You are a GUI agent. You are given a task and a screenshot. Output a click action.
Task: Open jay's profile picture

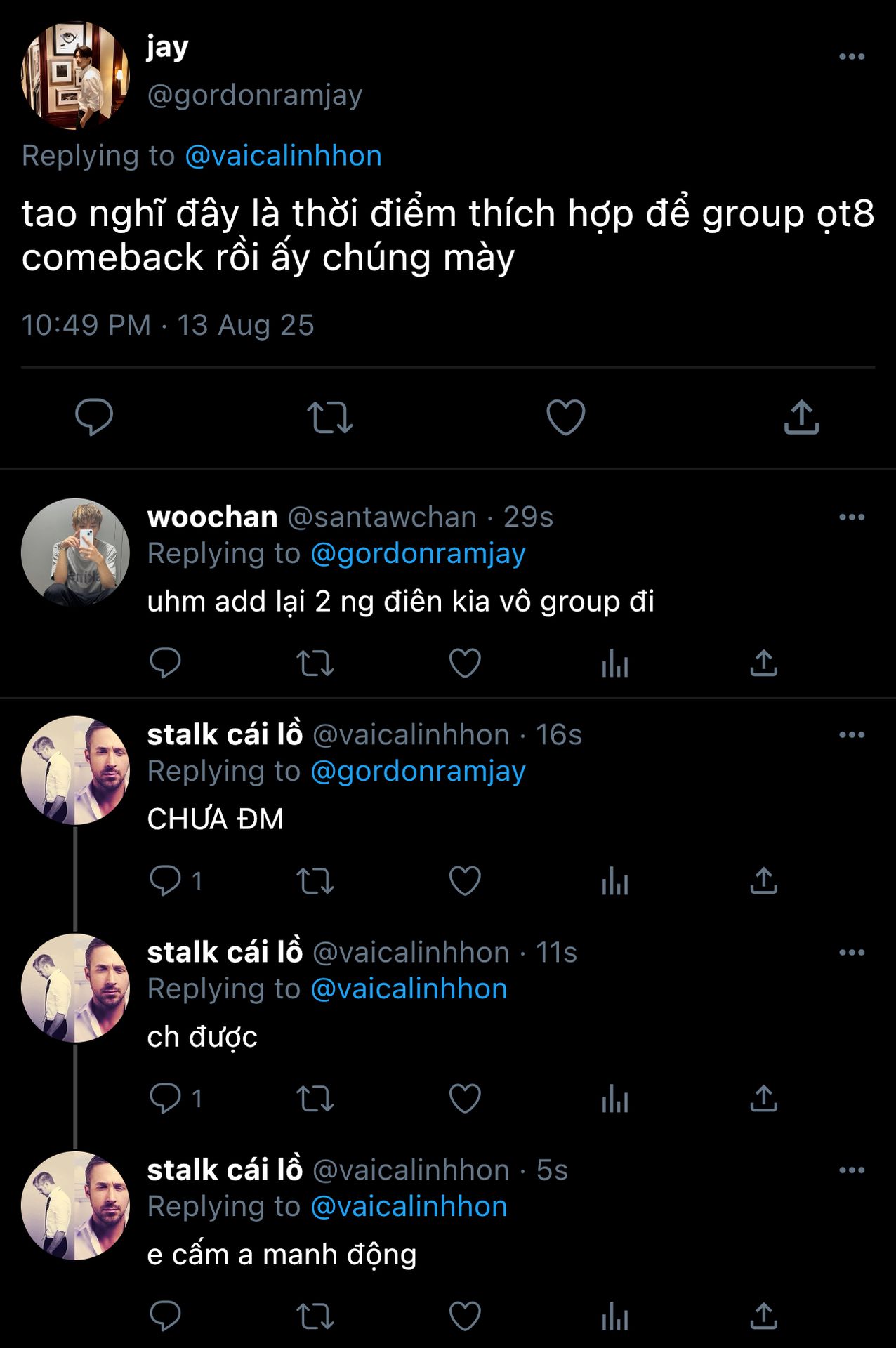point(75,75)
